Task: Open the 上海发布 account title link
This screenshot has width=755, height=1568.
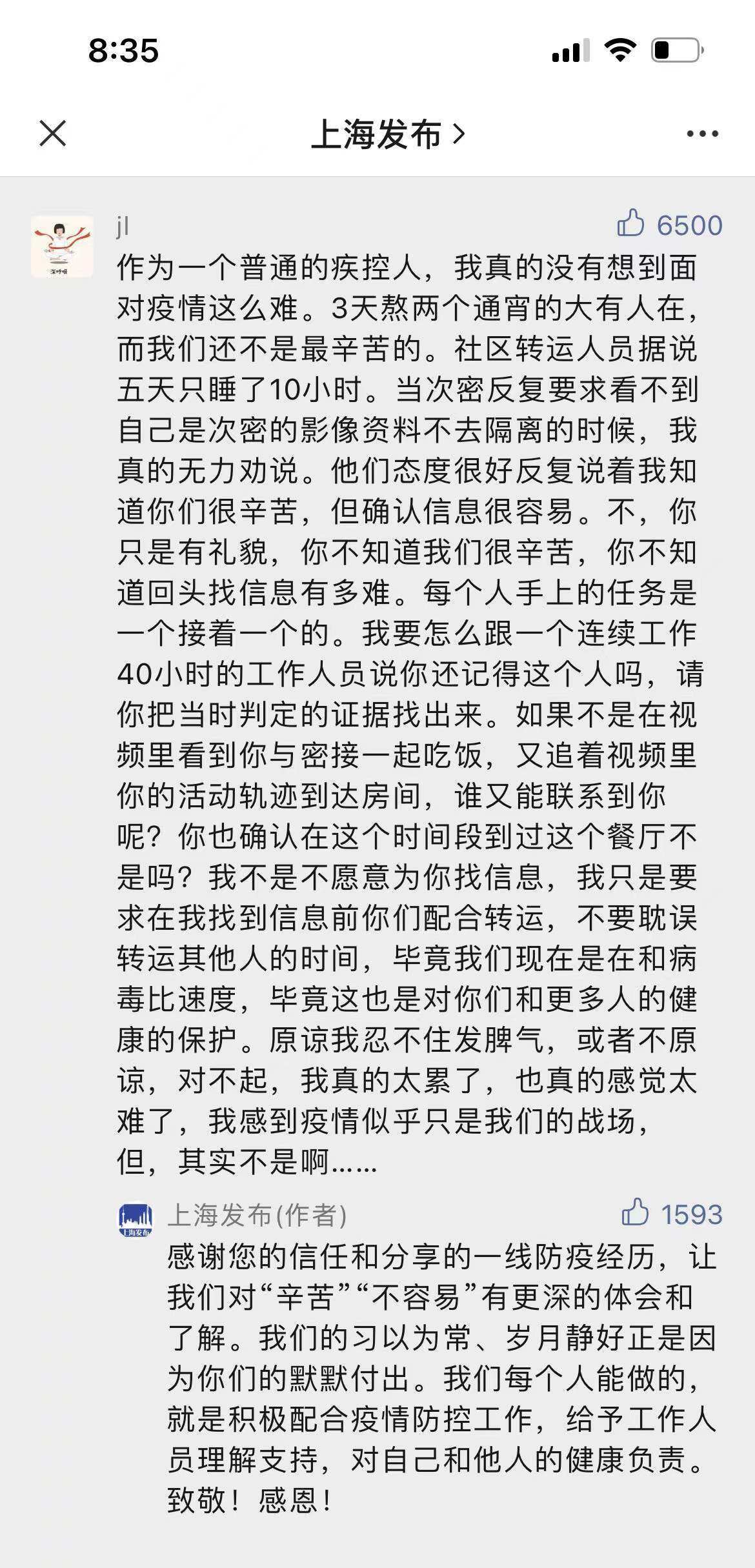Action: point(387,134)
